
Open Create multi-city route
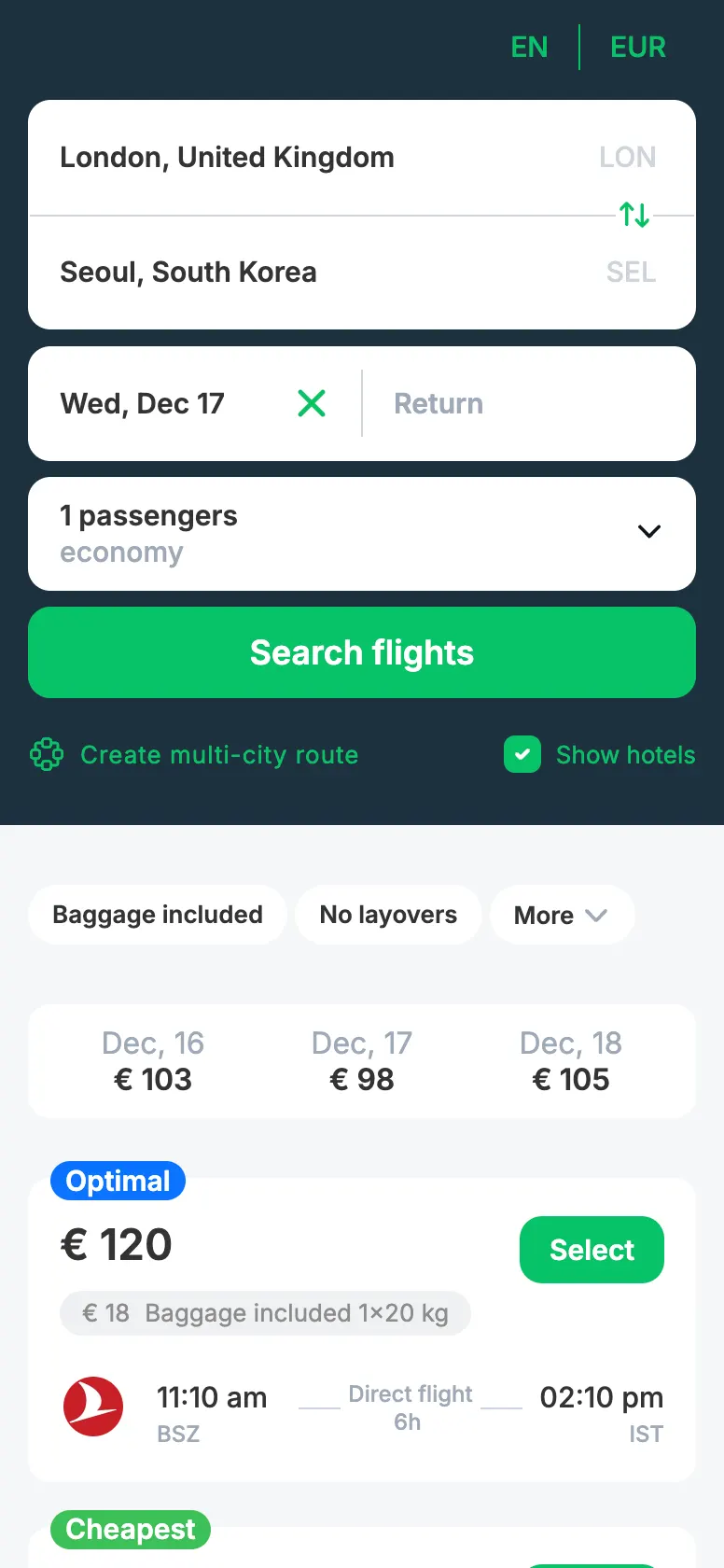pos(219,754)
